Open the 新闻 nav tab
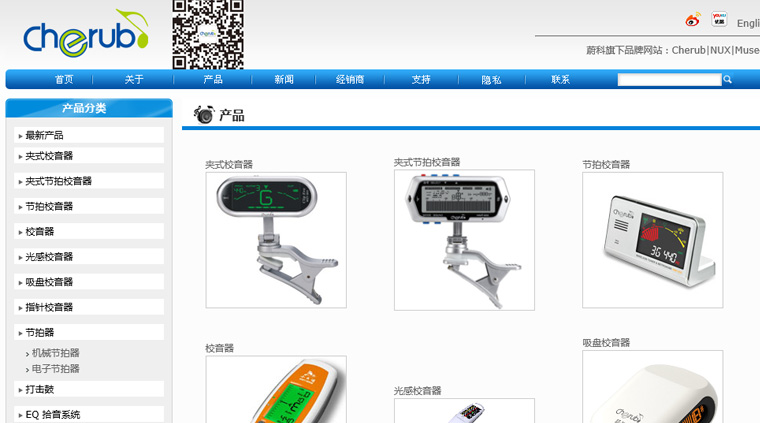 tap(284, 80)
